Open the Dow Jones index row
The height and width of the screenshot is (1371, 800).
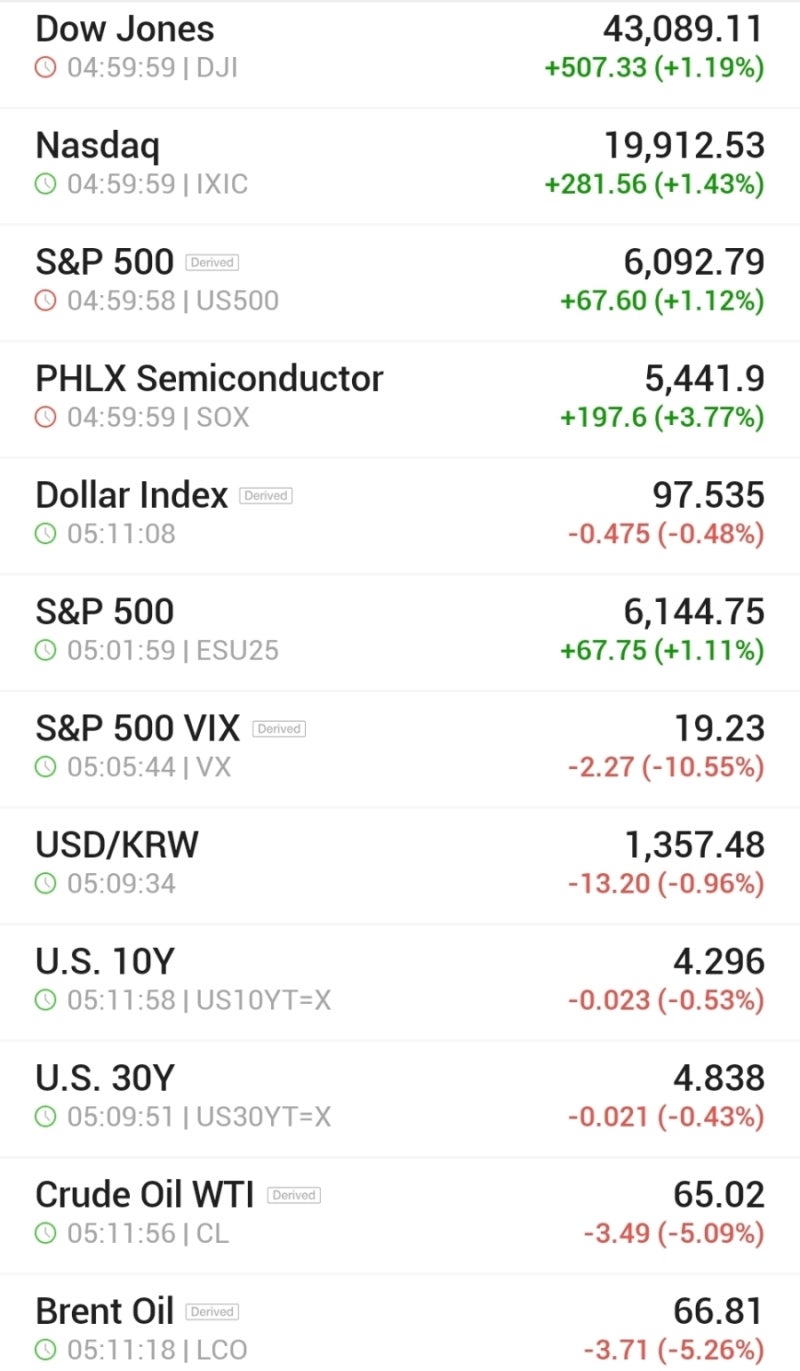point(400,48)
